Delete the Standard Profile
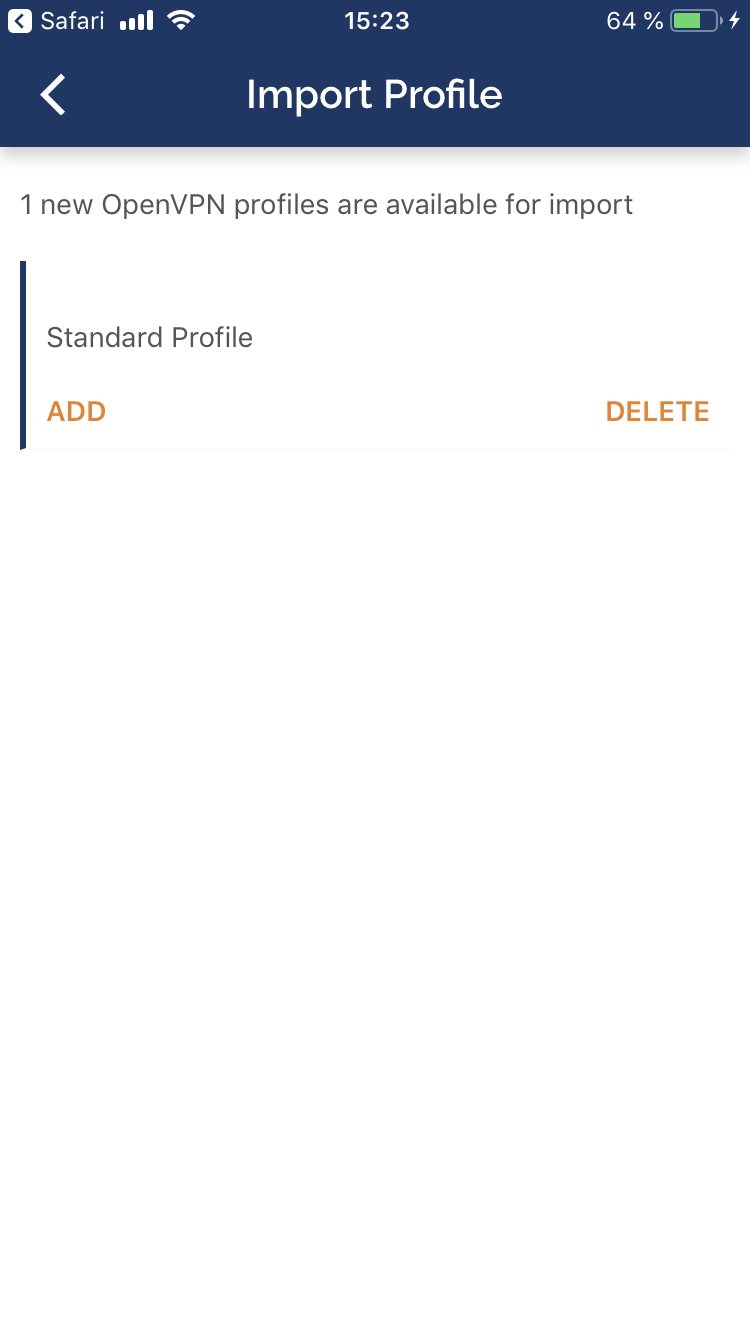The height and width of the screenshot is (1334, 750). click(x=657, y=412)
